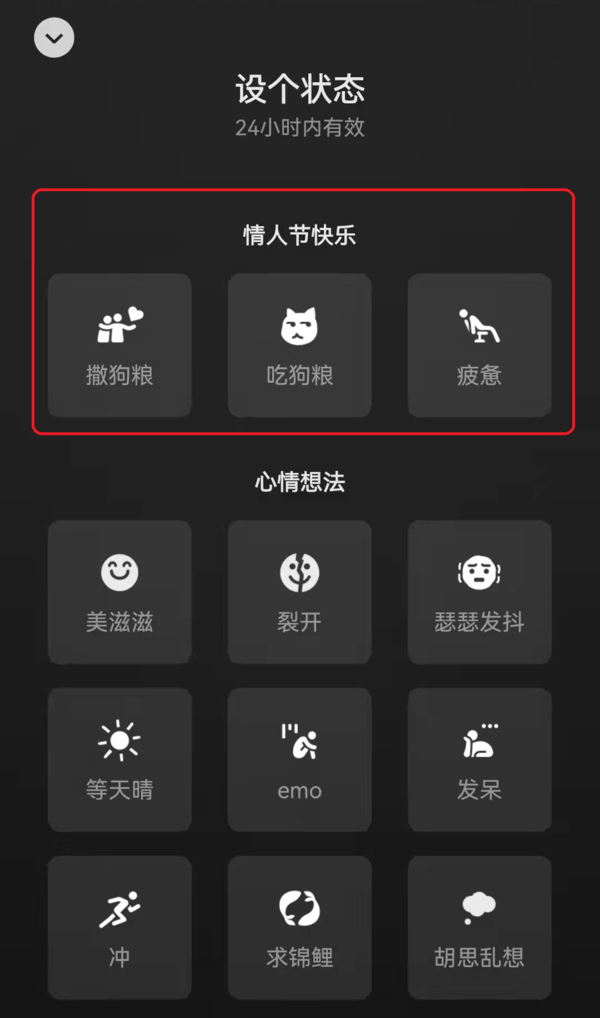This screenshot has height=1018, width=600.
Task: Set status to 求锦鲤
Action: click(x=300, y=927)
